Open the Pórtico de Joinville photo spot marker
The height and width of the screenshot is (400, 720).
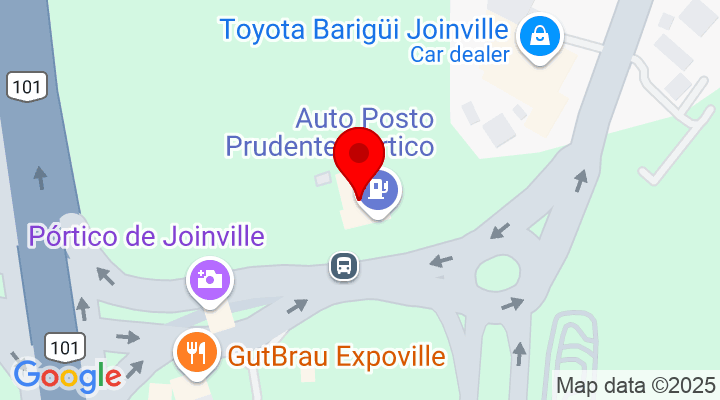coord(210,278)
